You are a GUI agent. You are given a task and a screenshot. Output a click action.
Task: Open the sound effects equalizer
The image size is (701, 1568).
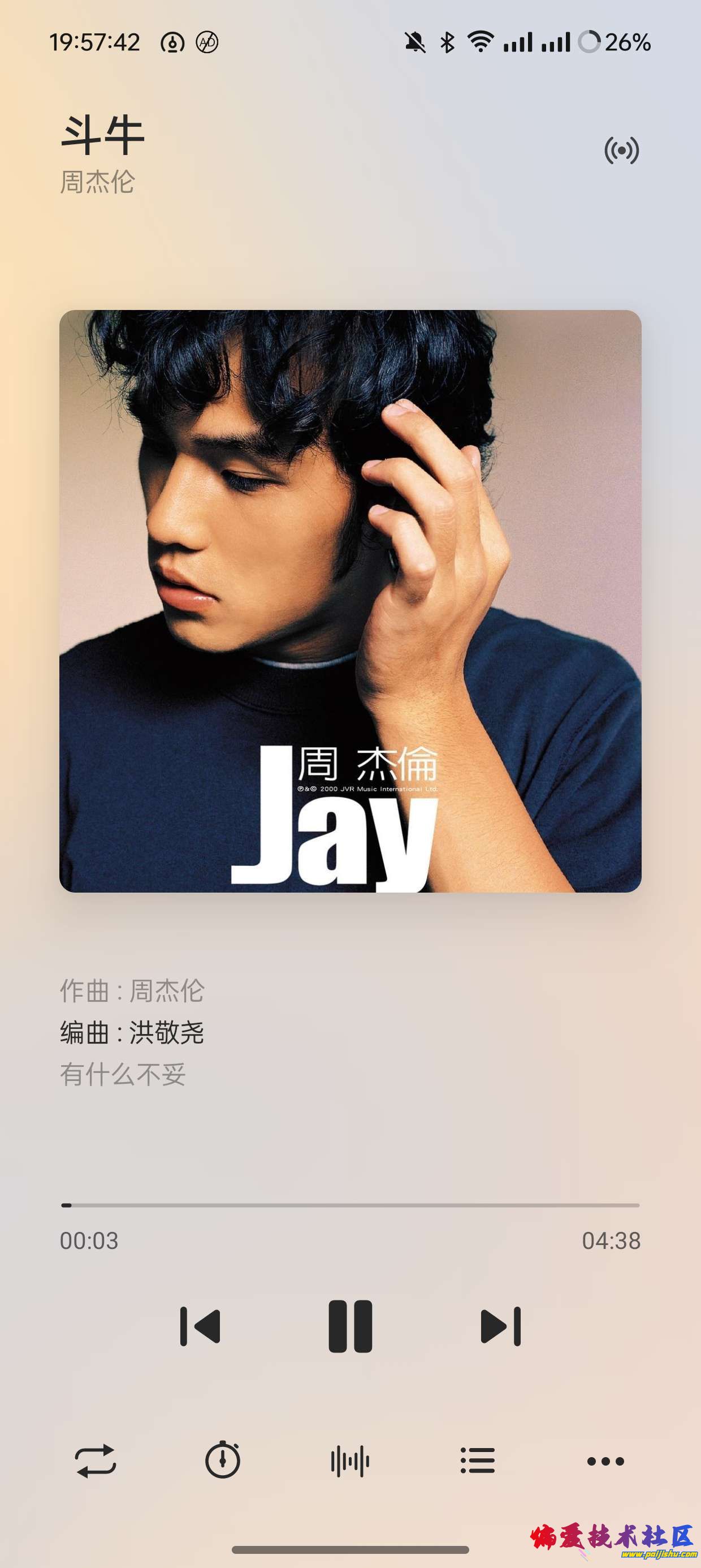(x=350, y=1461)
